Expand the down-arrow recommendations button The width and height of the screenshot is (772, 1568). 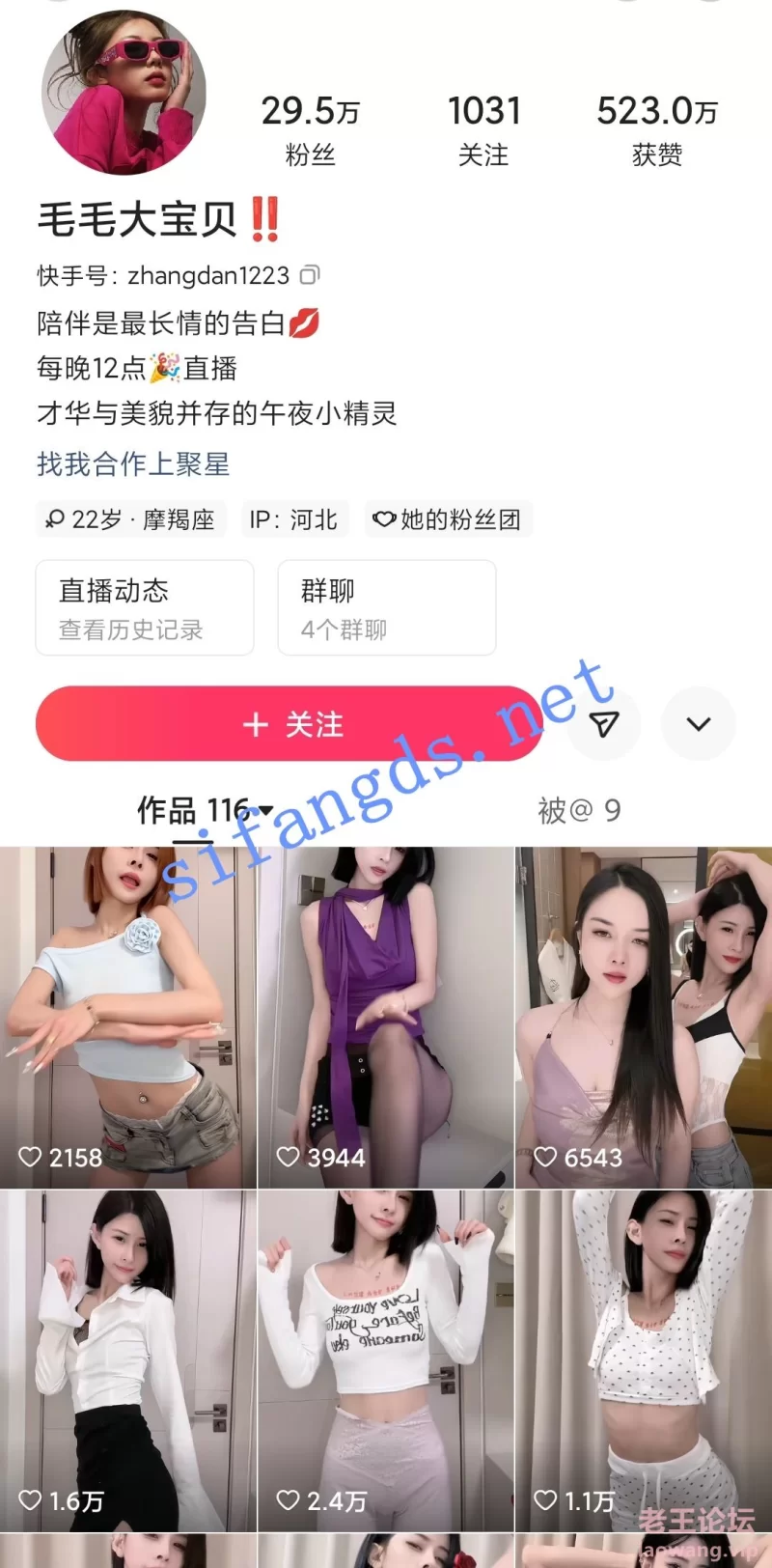coord(699,724)
